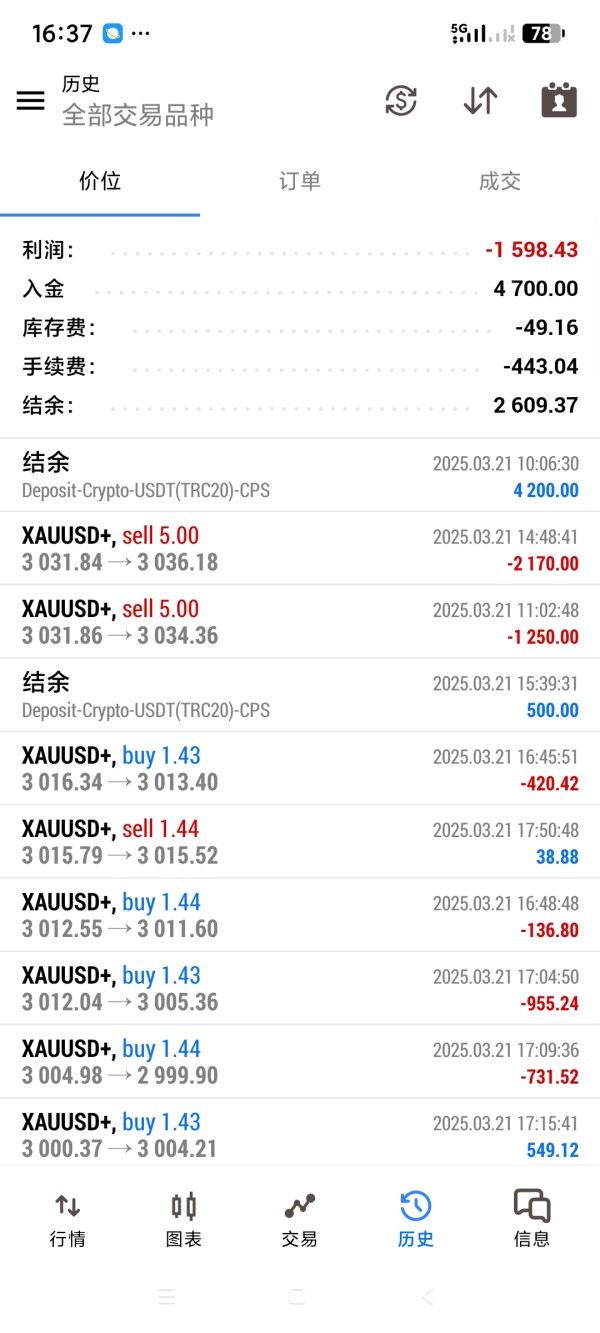Select the 价位 tab
The image size is (600, 1333).
[x=100, y=181]
